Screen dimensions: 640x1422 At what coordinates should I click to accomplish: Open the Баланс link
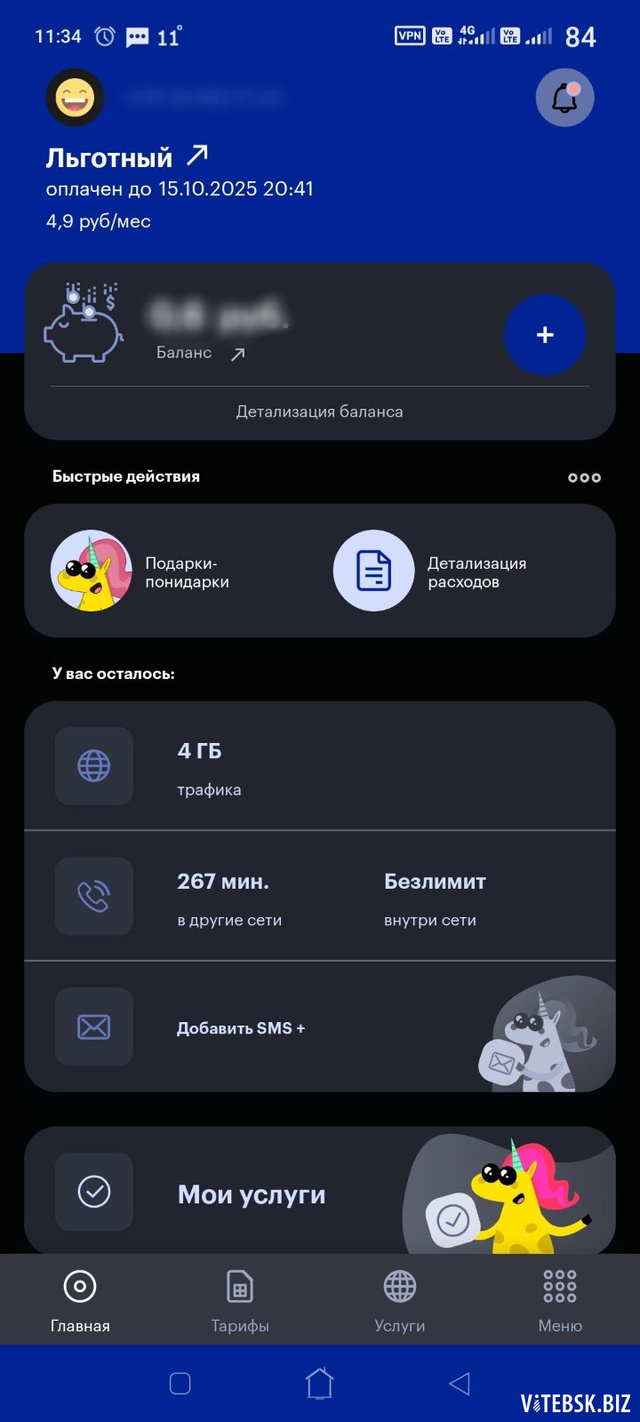pyautogui.click(x=200, y=353)
